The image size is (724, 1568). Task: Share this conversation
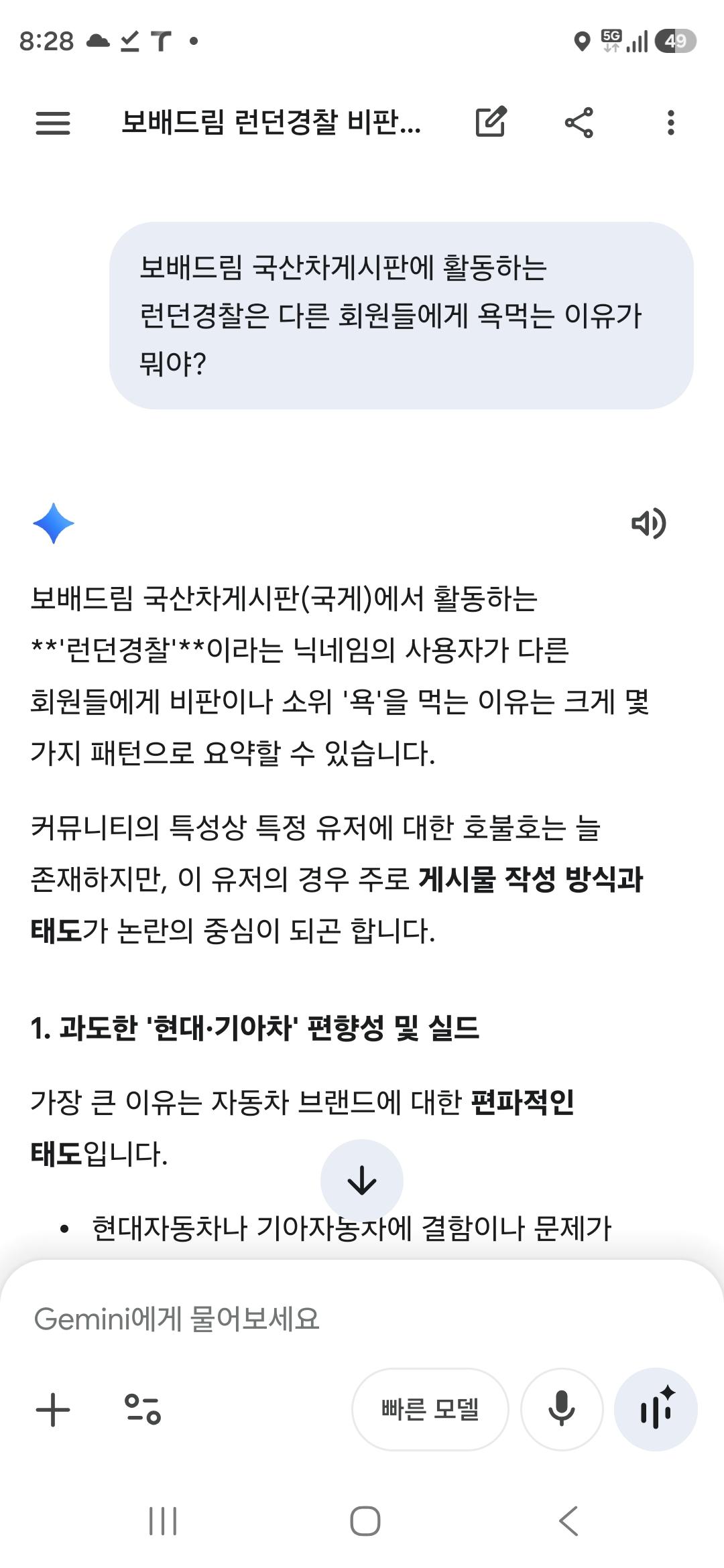[579, 123]
